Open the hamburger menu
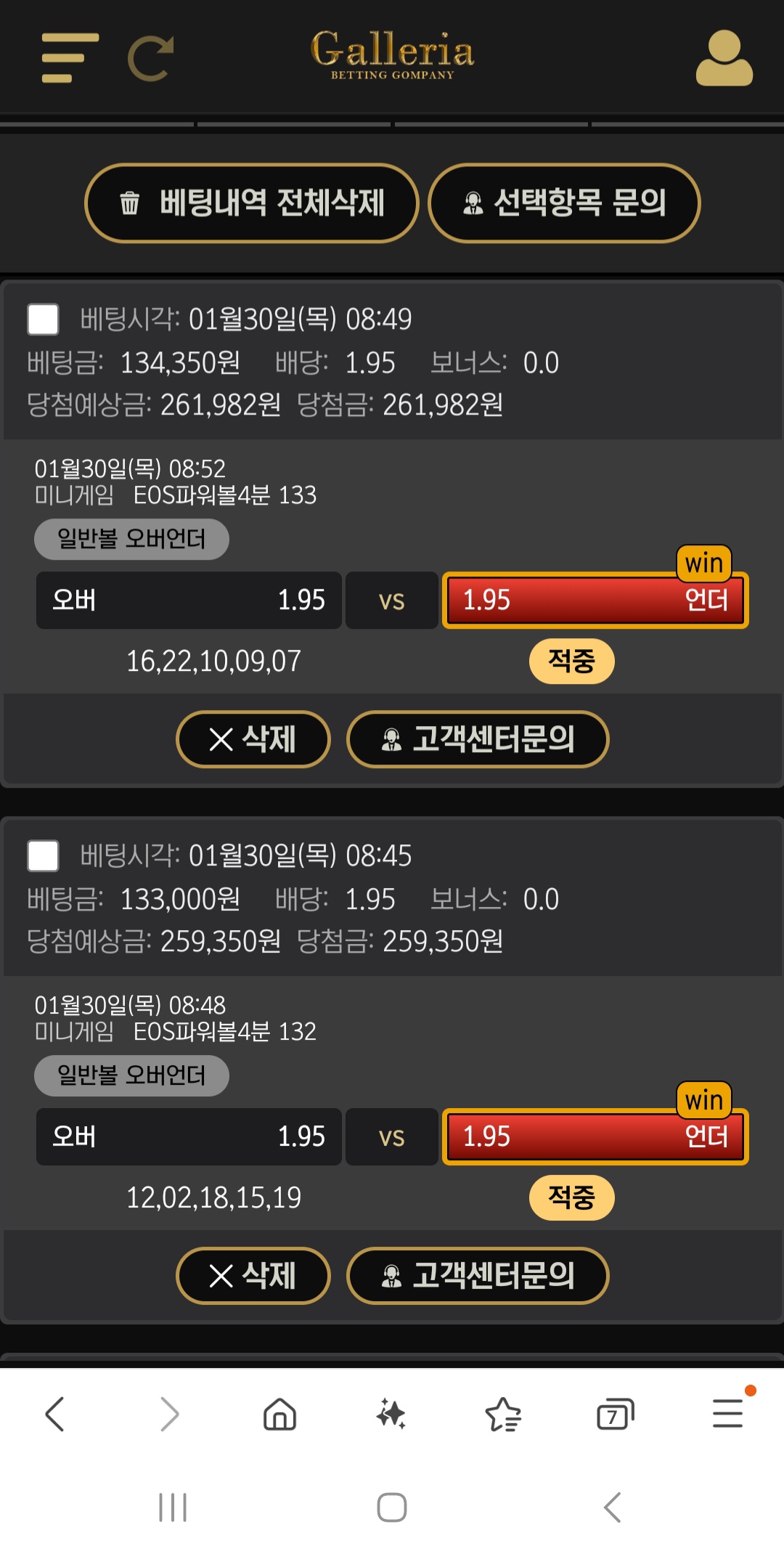 pos(70,58)
